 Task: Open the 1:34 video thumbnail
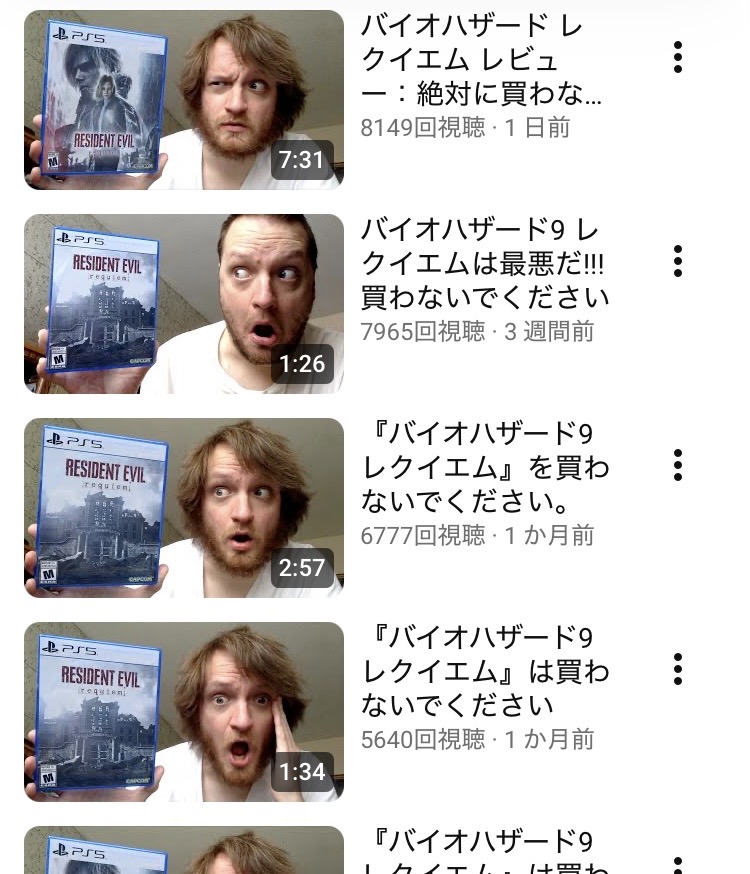coord(183,712)
